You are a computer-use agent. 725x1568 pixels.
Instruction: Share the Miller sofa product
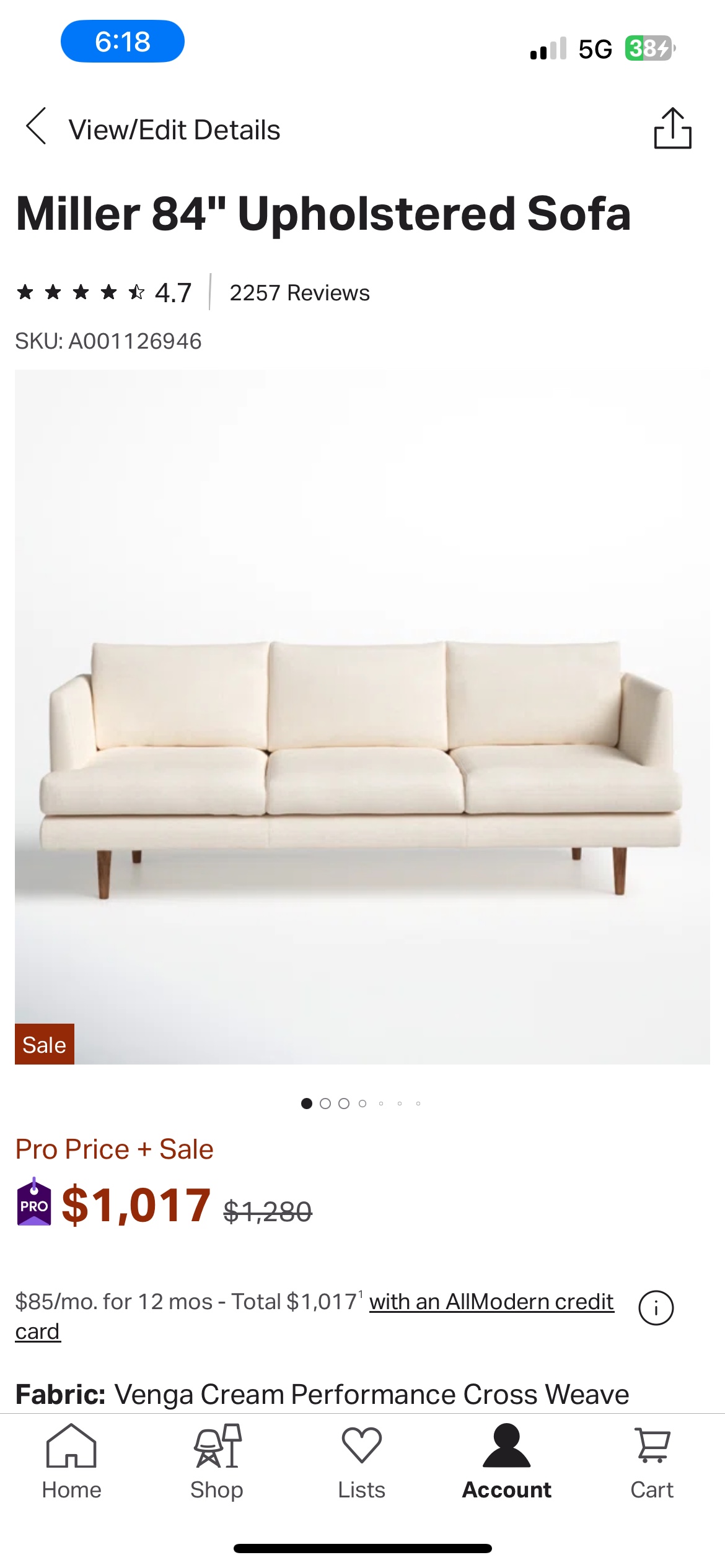[x=672, y=128]
